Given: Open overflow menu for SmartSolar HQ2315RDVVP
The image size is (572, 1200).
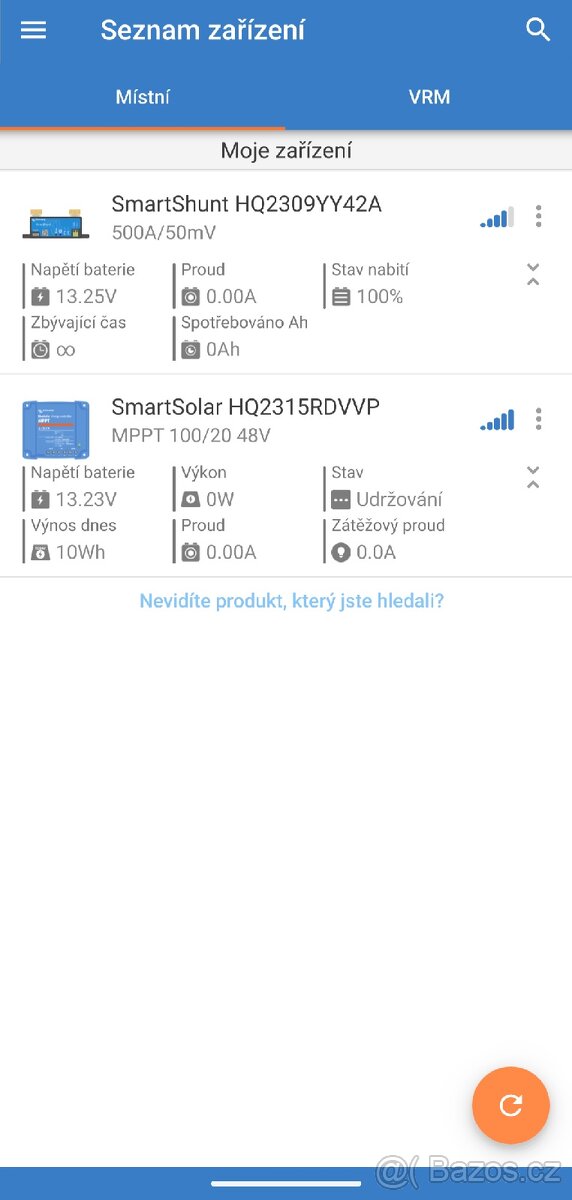Looking at the screenshot, I should tap(539, 419).
